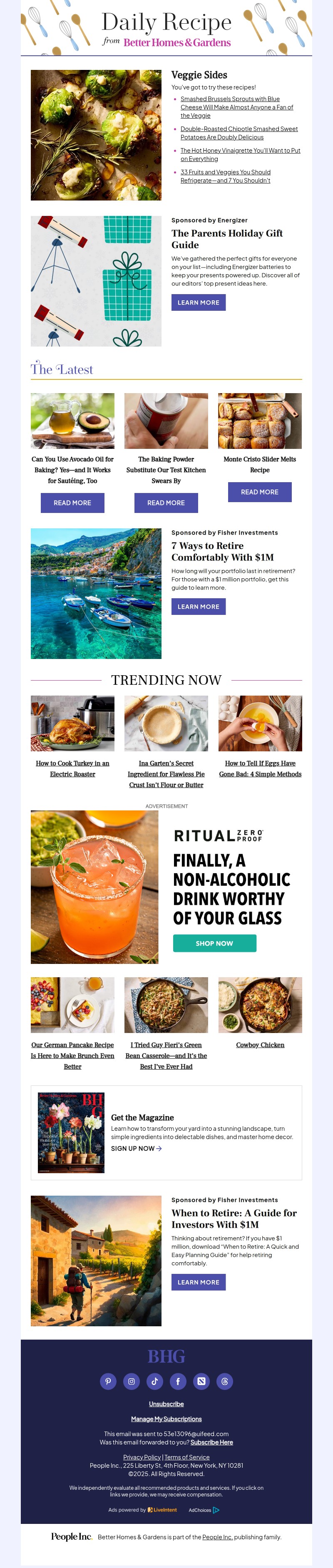Image resolution: width=333 pixels, height=1568 pixels.
Task: Open BHG's Pinterest page icon
Action: (108, 1381)
